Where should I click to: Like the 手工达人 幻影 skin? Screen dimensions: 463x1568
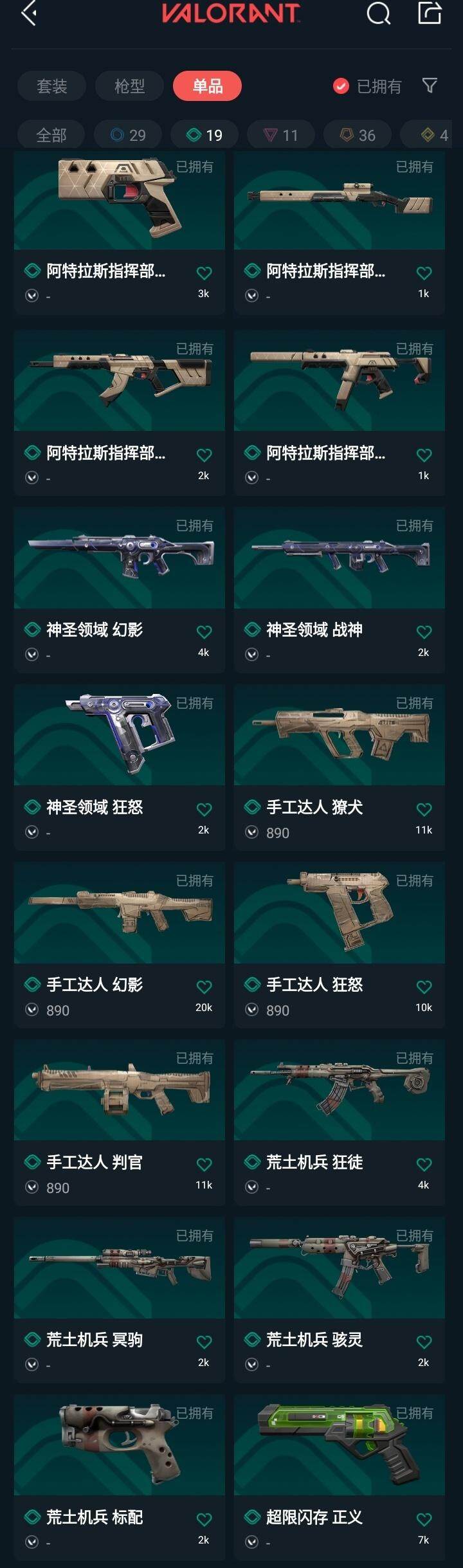(x=204, y=987)
